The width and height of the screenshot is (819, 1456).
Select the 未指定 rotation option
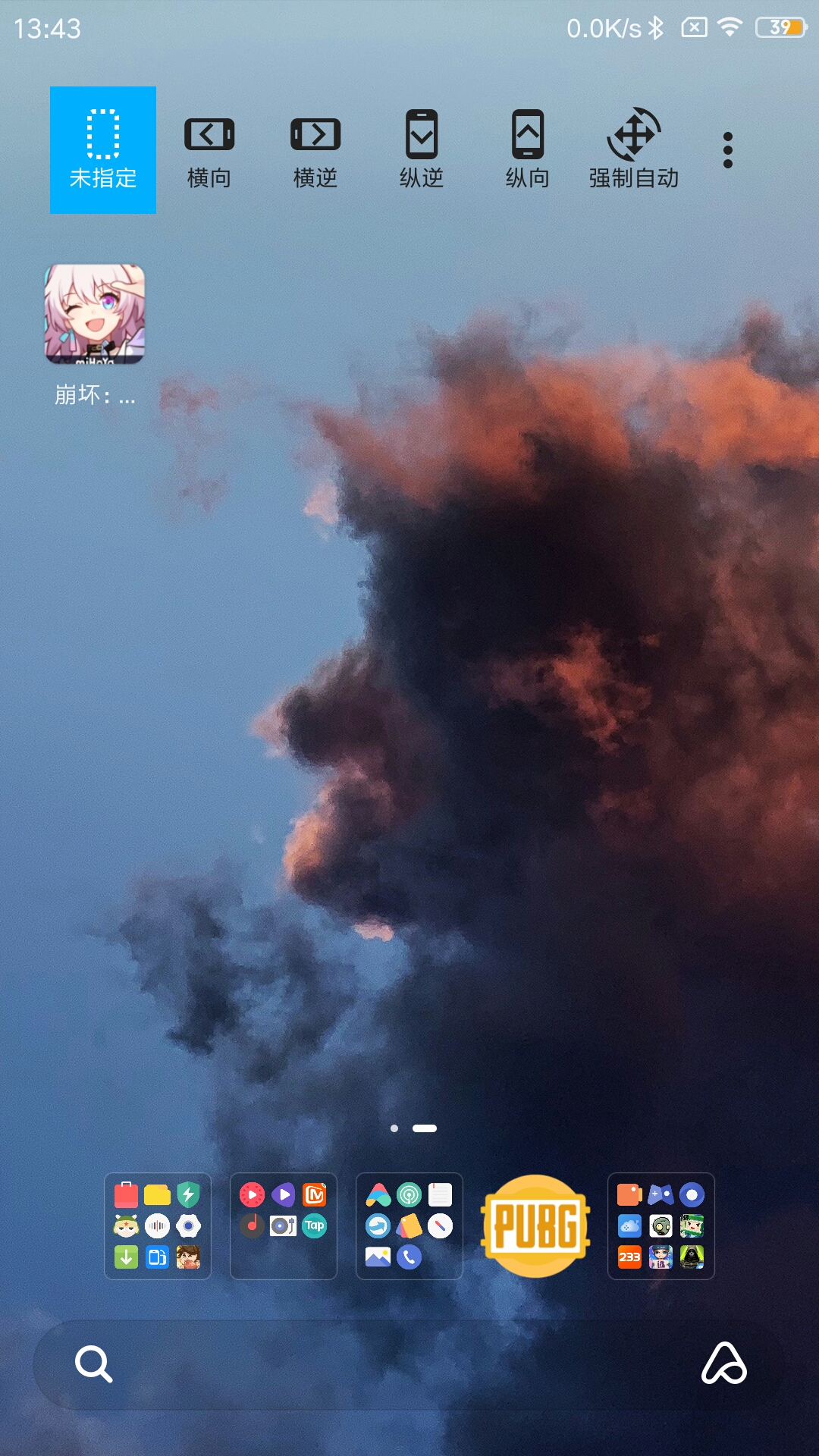point(103,150)
